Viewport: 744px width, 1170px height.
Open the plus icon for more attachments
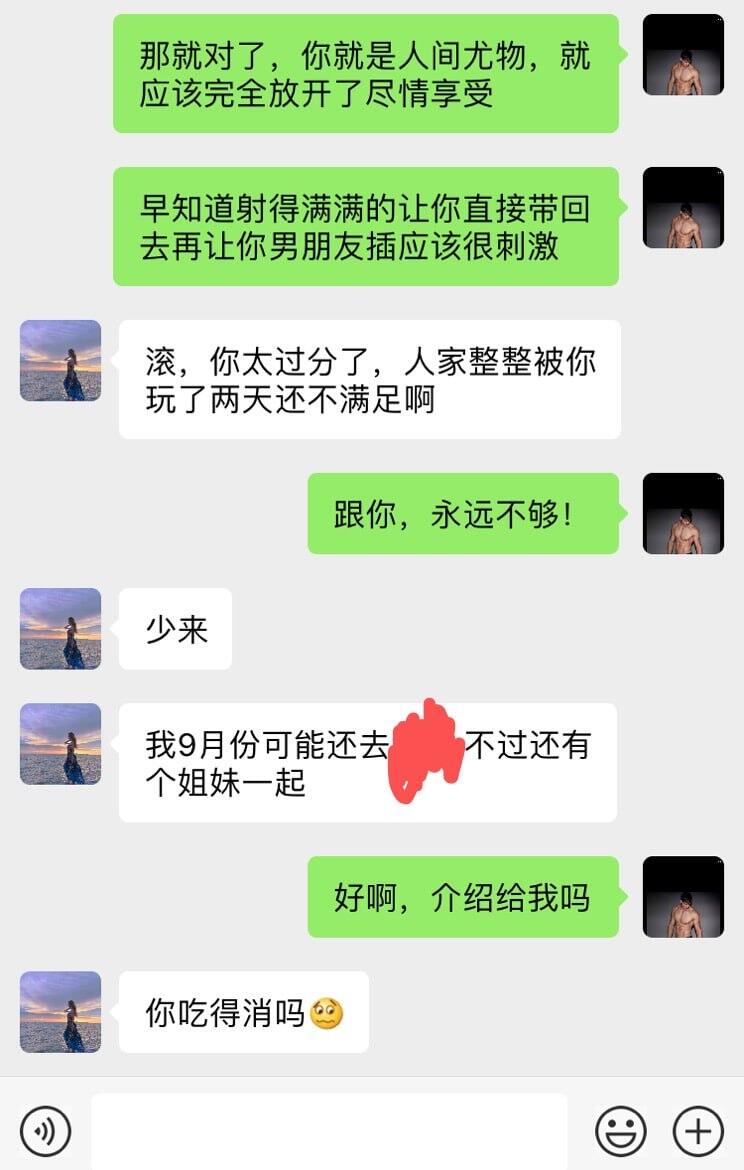[x=696, y=1131]
